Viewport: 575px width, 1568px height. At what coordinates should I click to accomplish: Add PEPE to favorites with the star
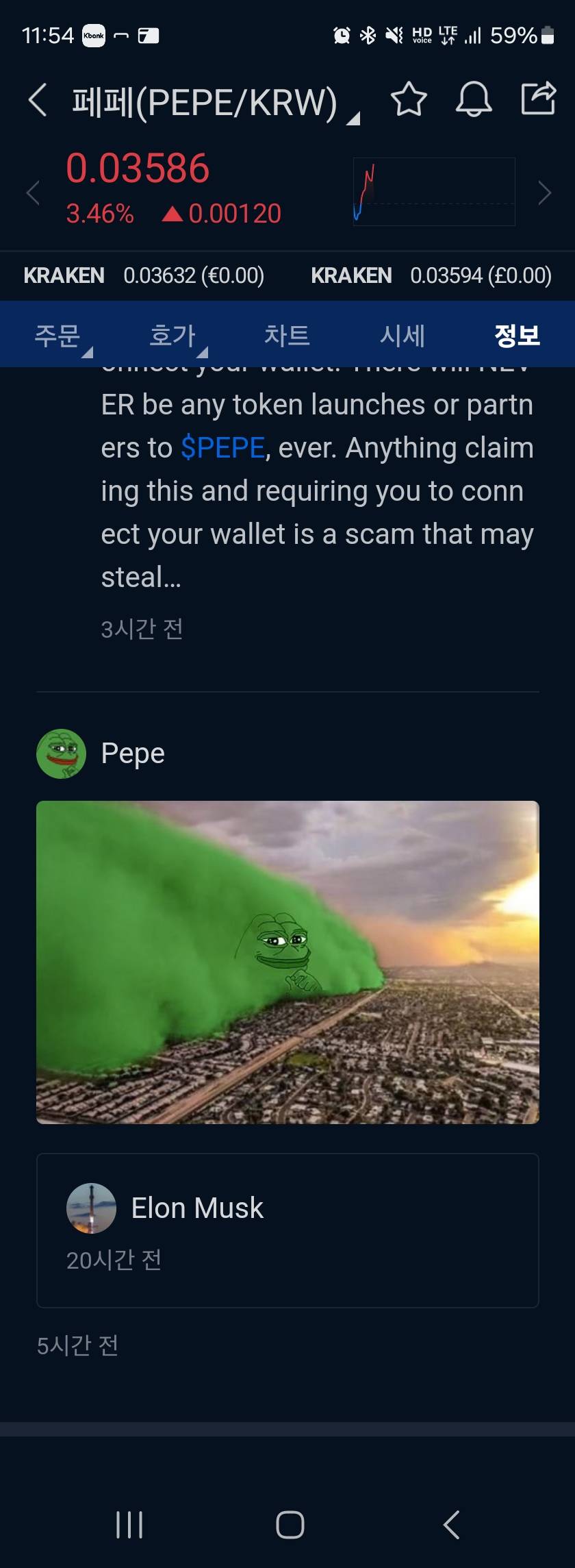[409, 99]
